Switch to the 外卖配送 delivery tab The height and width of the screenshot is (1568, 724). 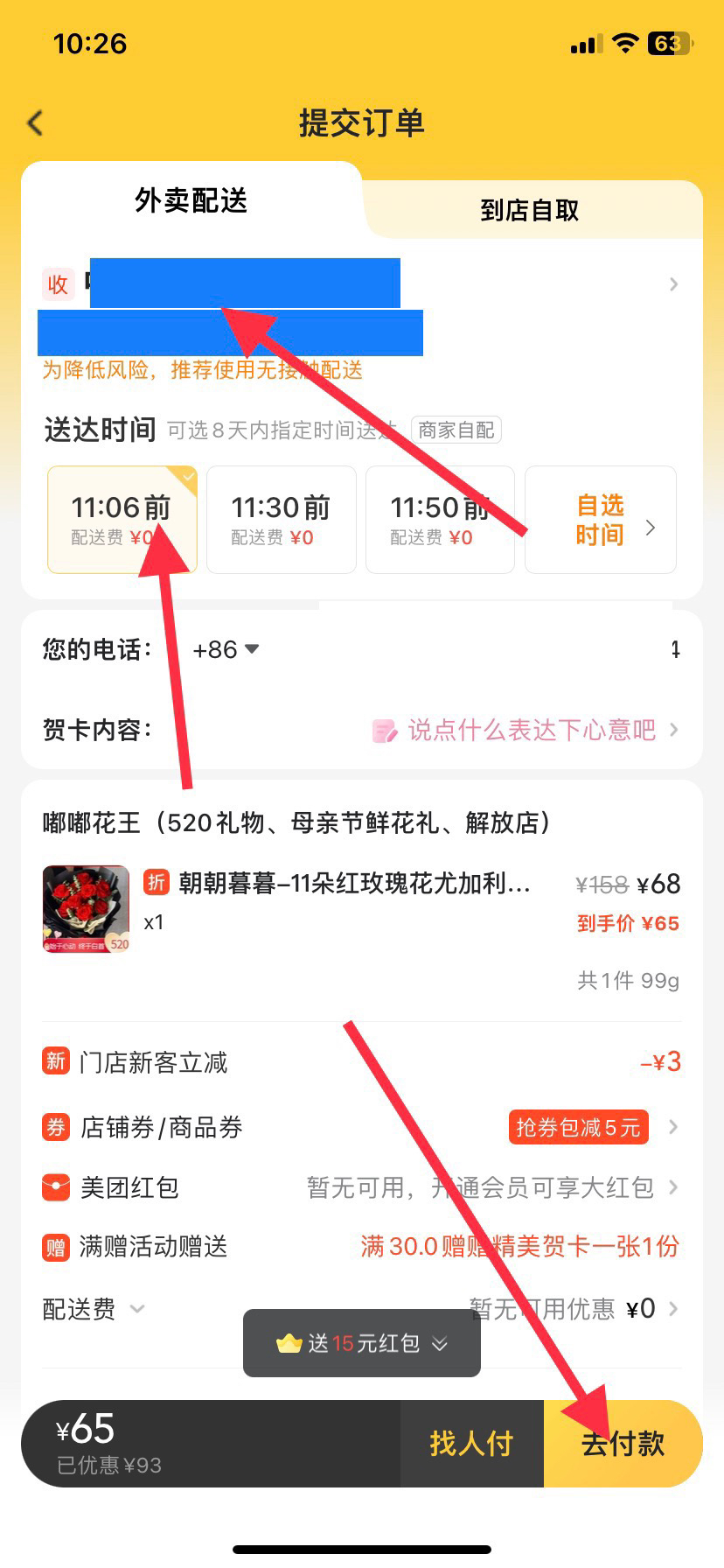pyautogui.click(x=191, y=200)
